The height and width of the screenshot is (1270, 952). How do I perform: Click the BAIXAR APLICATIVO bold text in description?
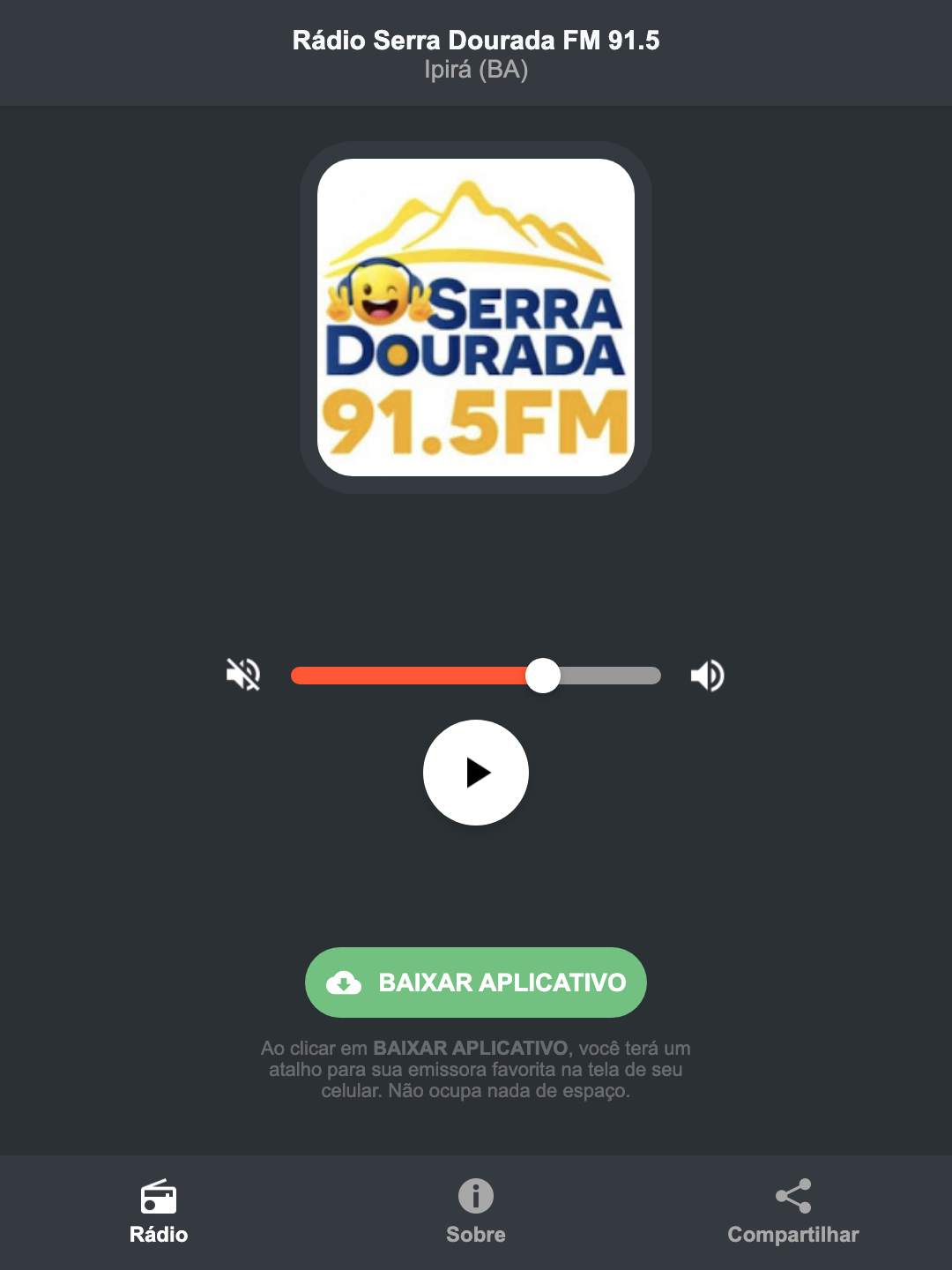(x=470, y=1049)
